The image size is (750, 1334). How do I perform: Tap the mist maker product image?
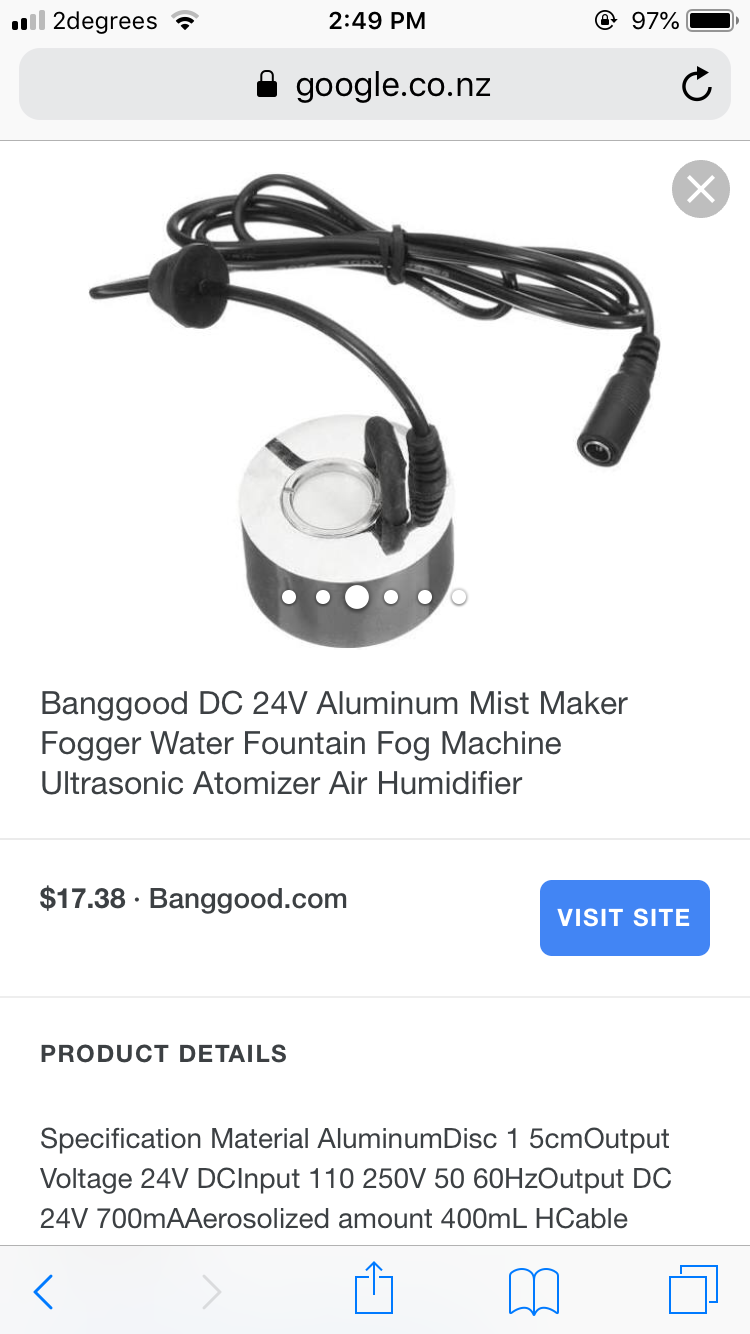[375, 400]
